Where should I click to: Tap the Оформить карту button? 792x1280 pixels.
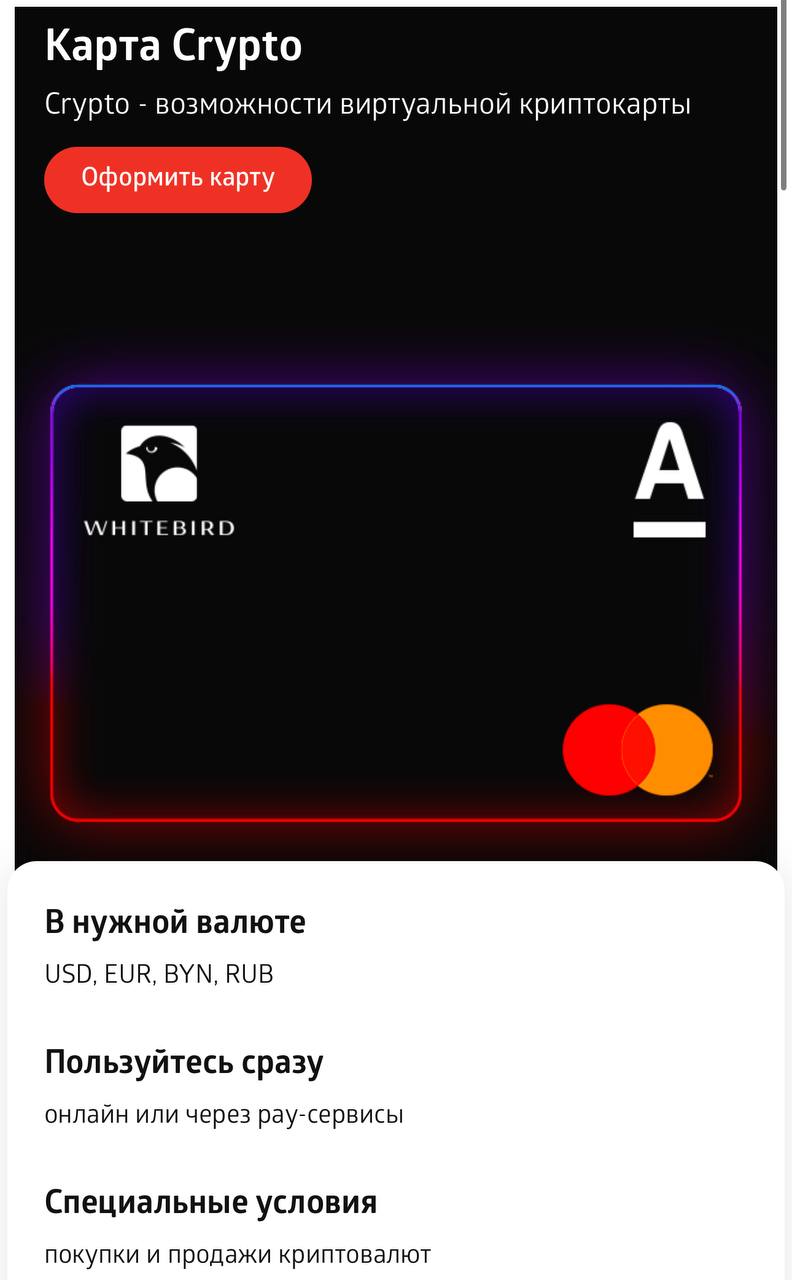(178, 180)
